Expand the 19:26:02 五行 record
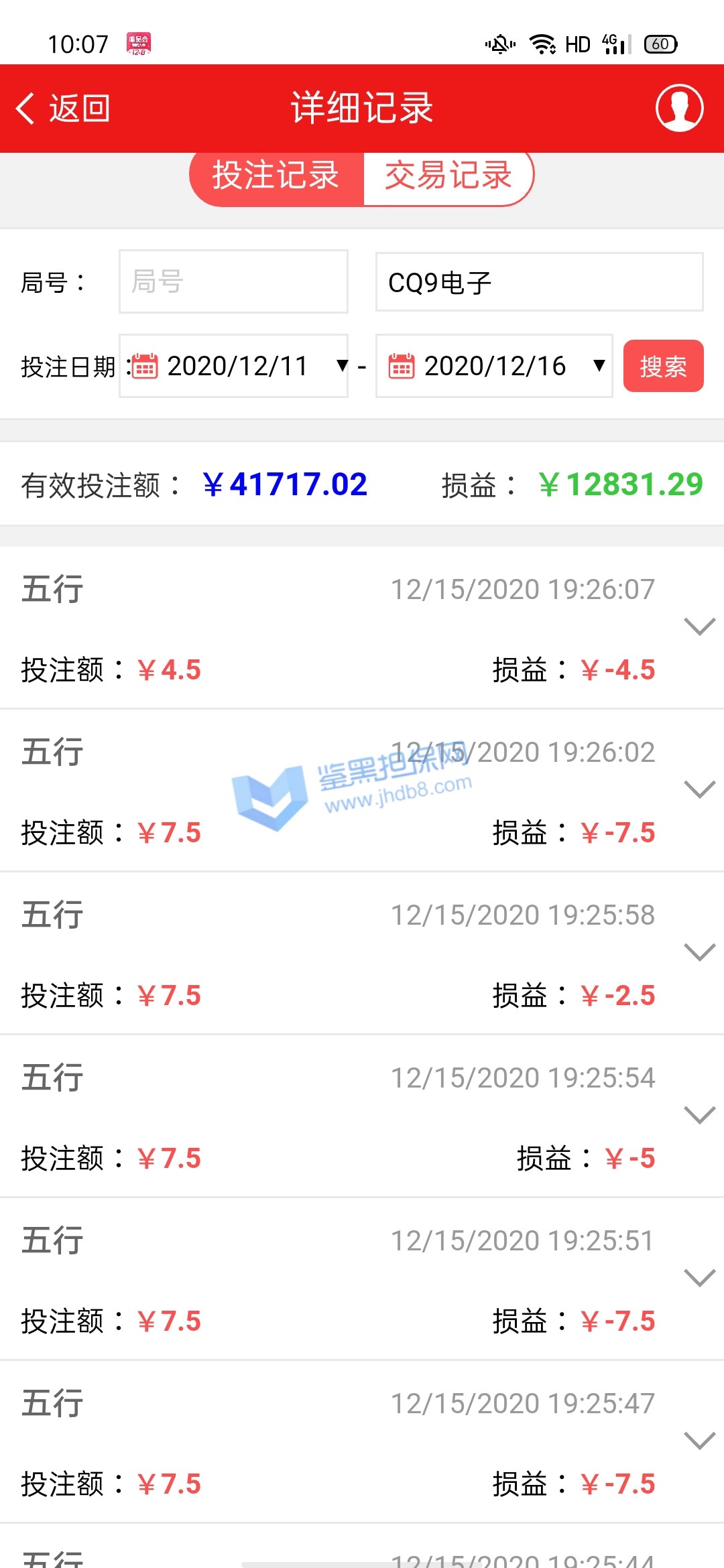Screen dimensions: 724x1568 click(x=699, y=789)
